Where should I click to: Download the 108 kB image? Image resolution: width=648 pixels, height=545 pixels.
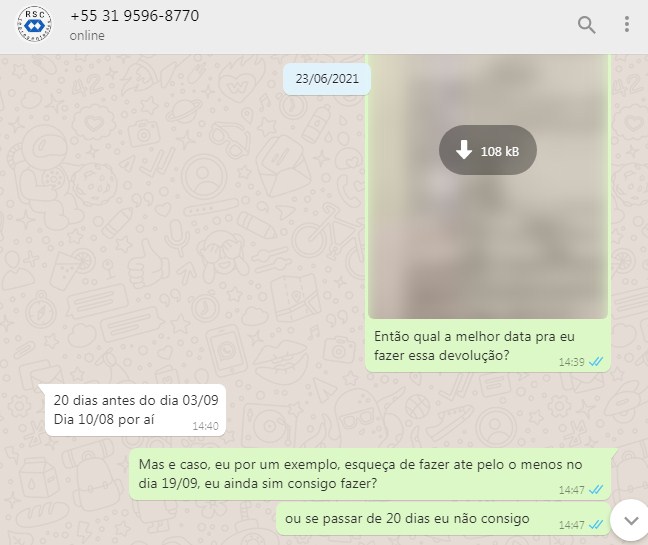[487, 151]
